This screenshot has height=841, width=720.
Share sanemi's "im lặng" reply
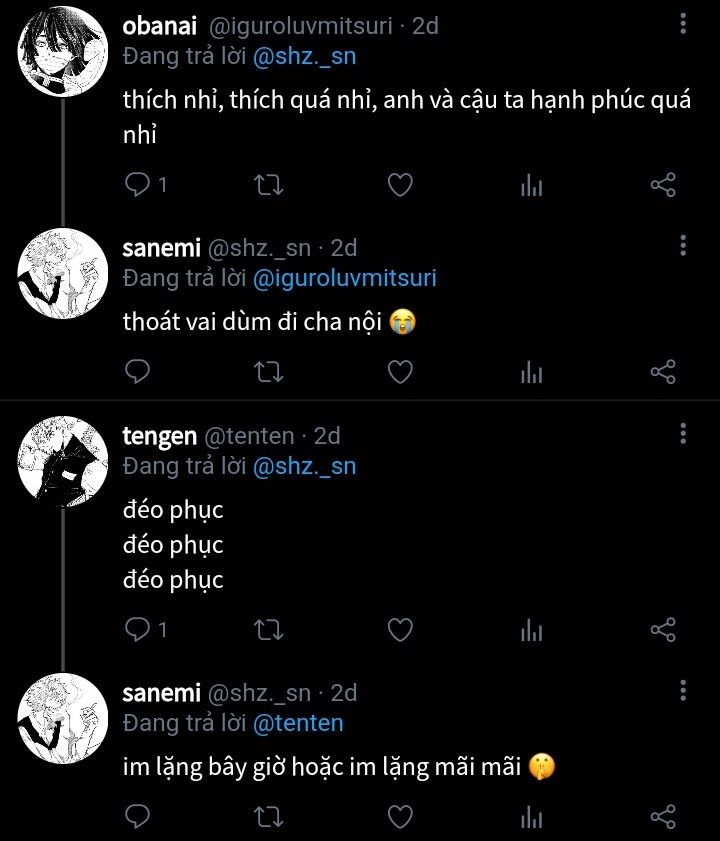(663, 817)
